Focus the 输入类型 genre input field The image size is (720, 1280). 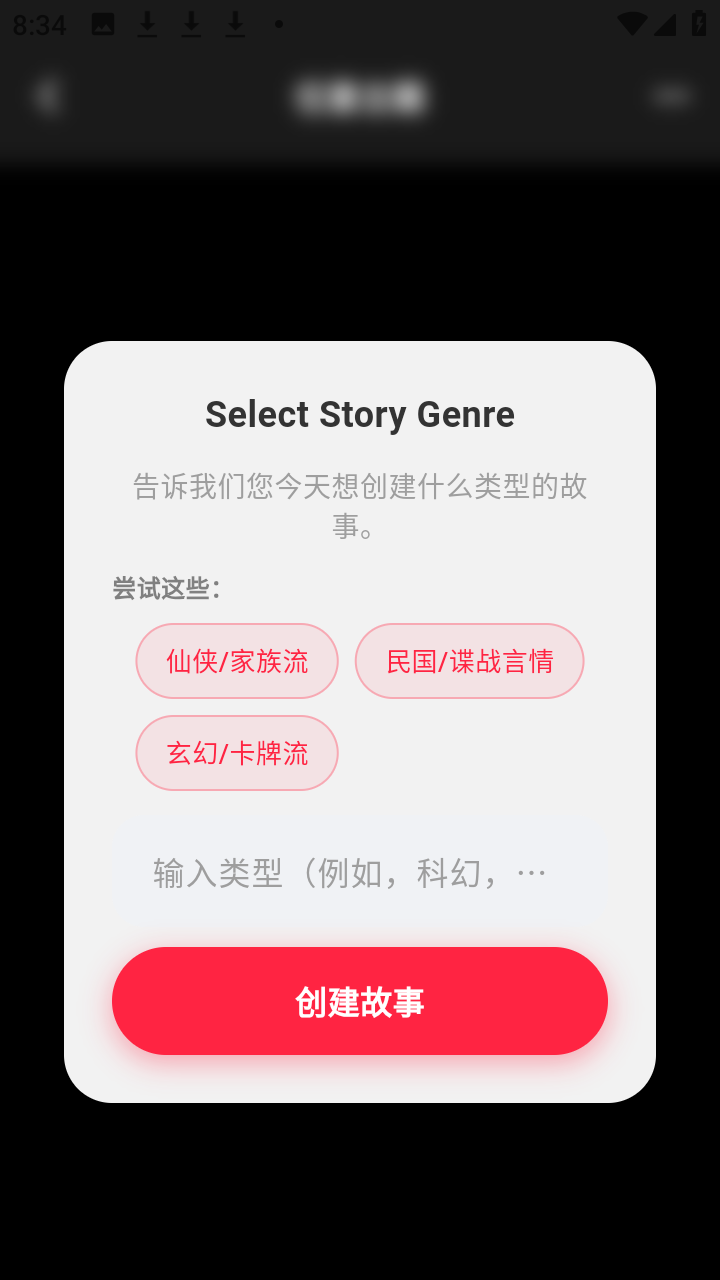pyautogui.click(x=359, y=873)
